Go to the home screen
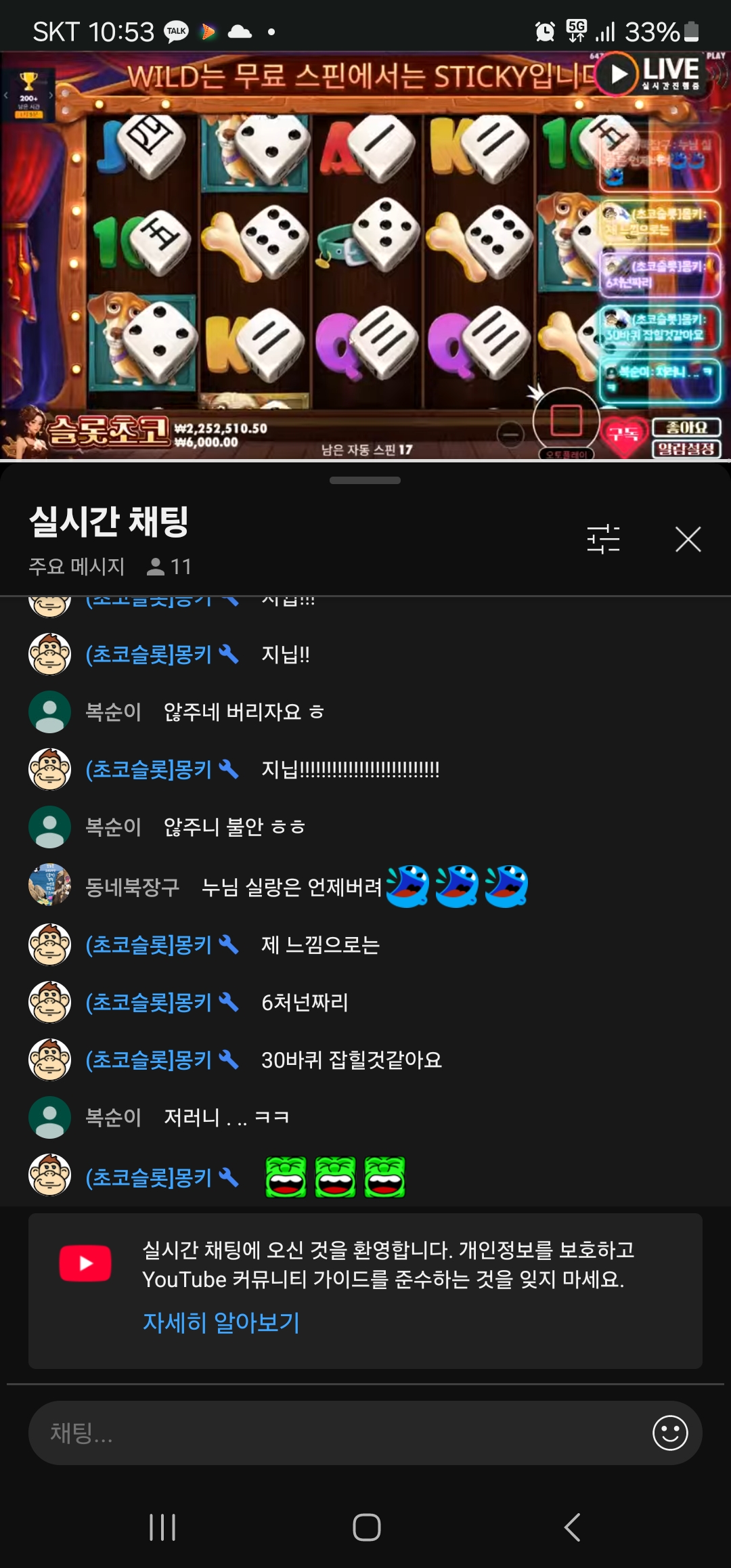The height and width of the screenshot is (1568, 731). pos(366,1527)
